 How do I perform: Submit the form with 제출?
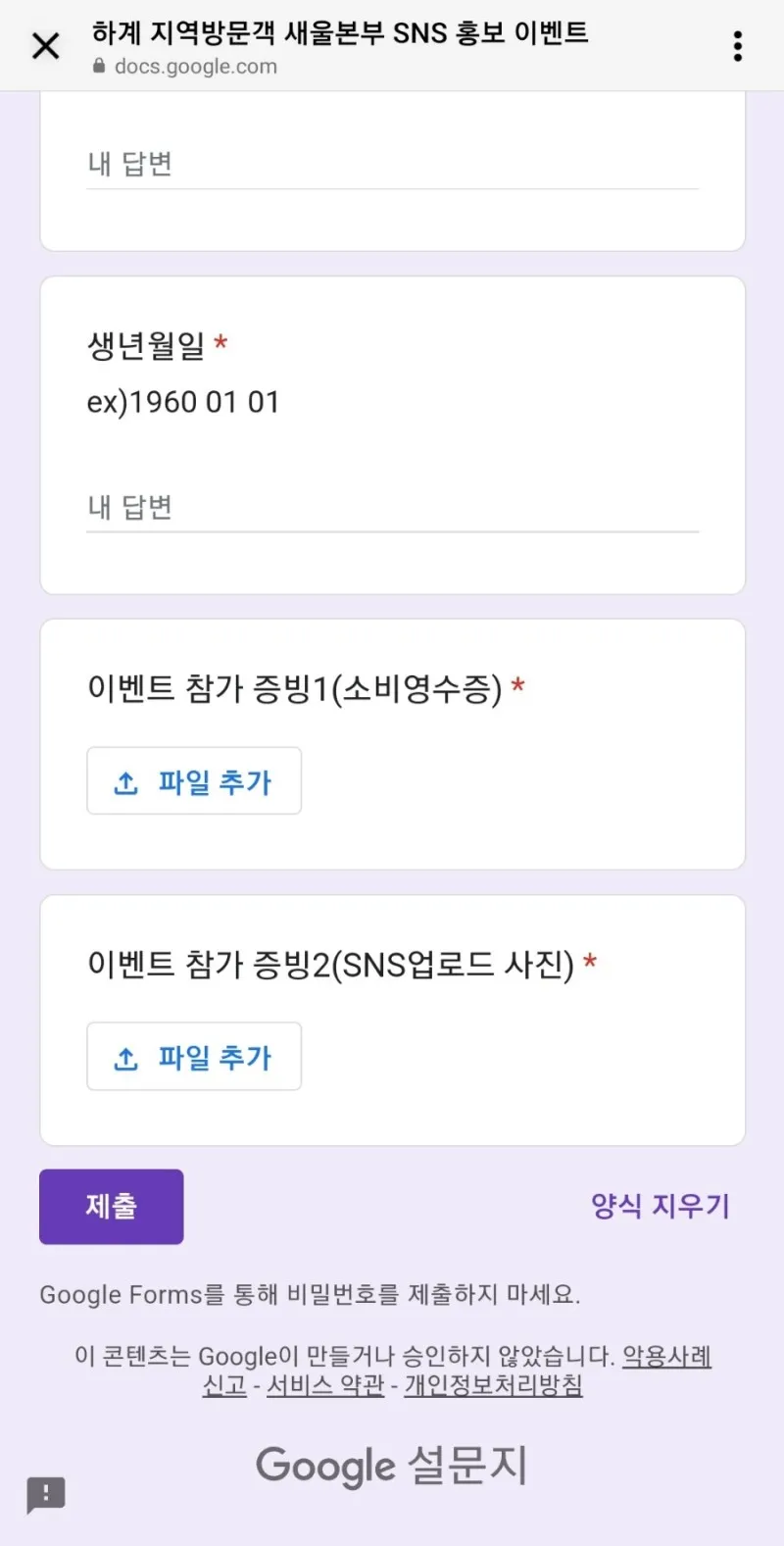coord(112,1207)
